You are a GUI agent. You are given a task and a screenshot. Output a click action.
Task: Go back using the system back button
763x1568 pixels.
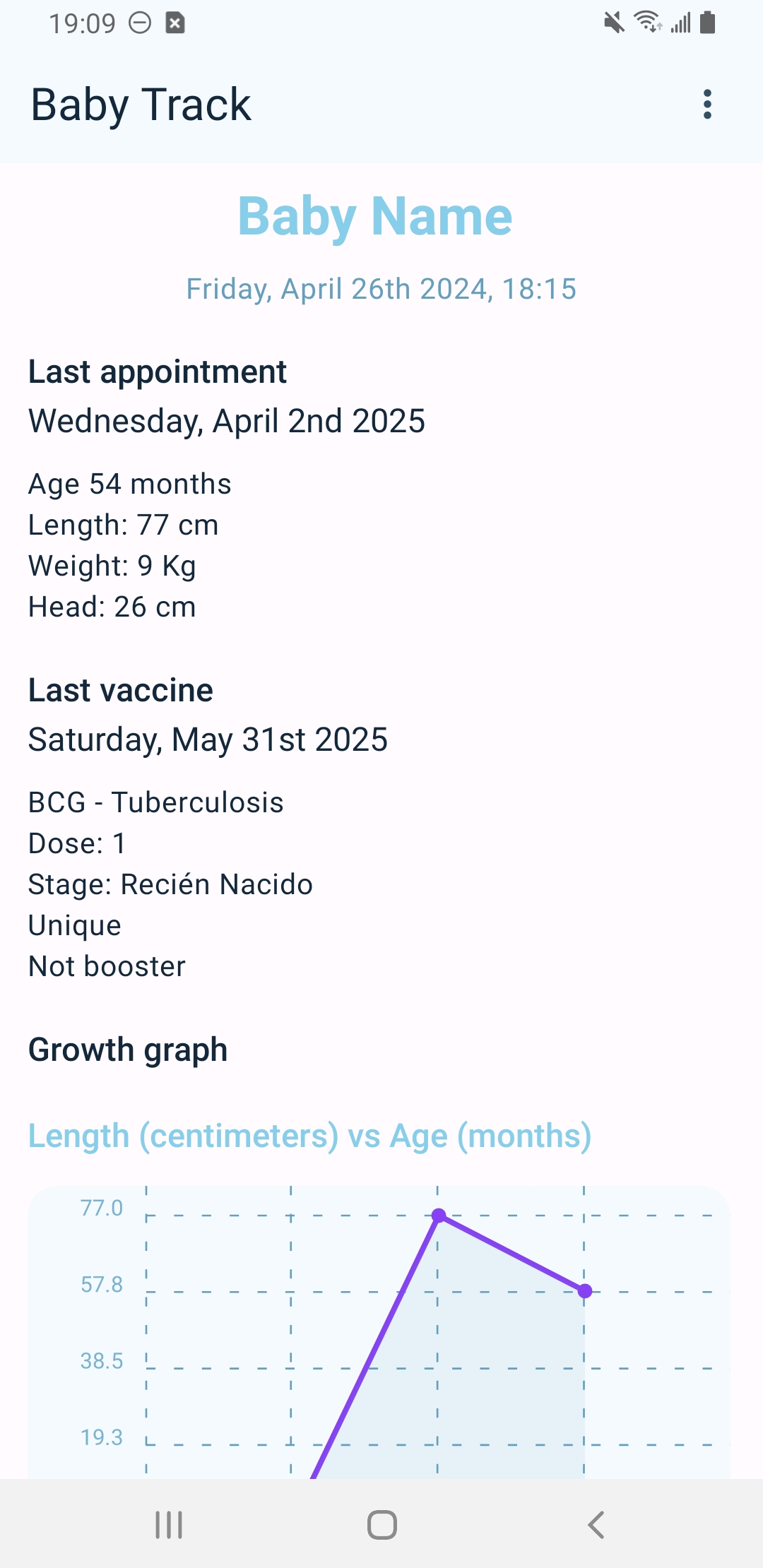(x=596, y=1524)
